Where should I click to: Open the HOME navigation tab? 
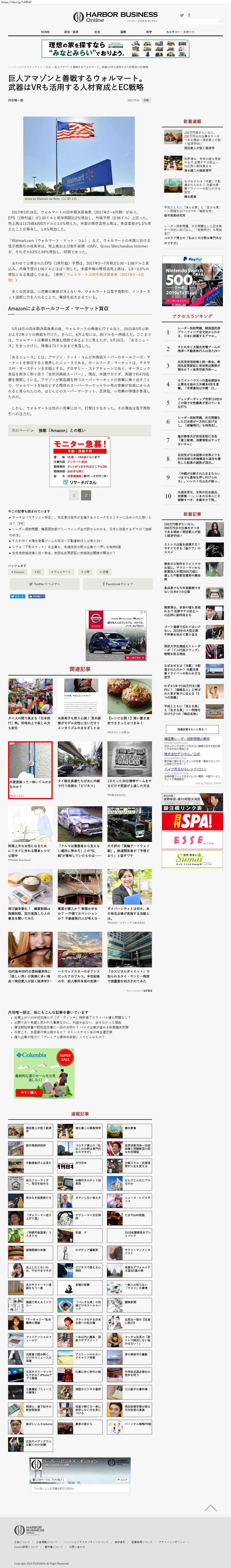pos(45,32)
